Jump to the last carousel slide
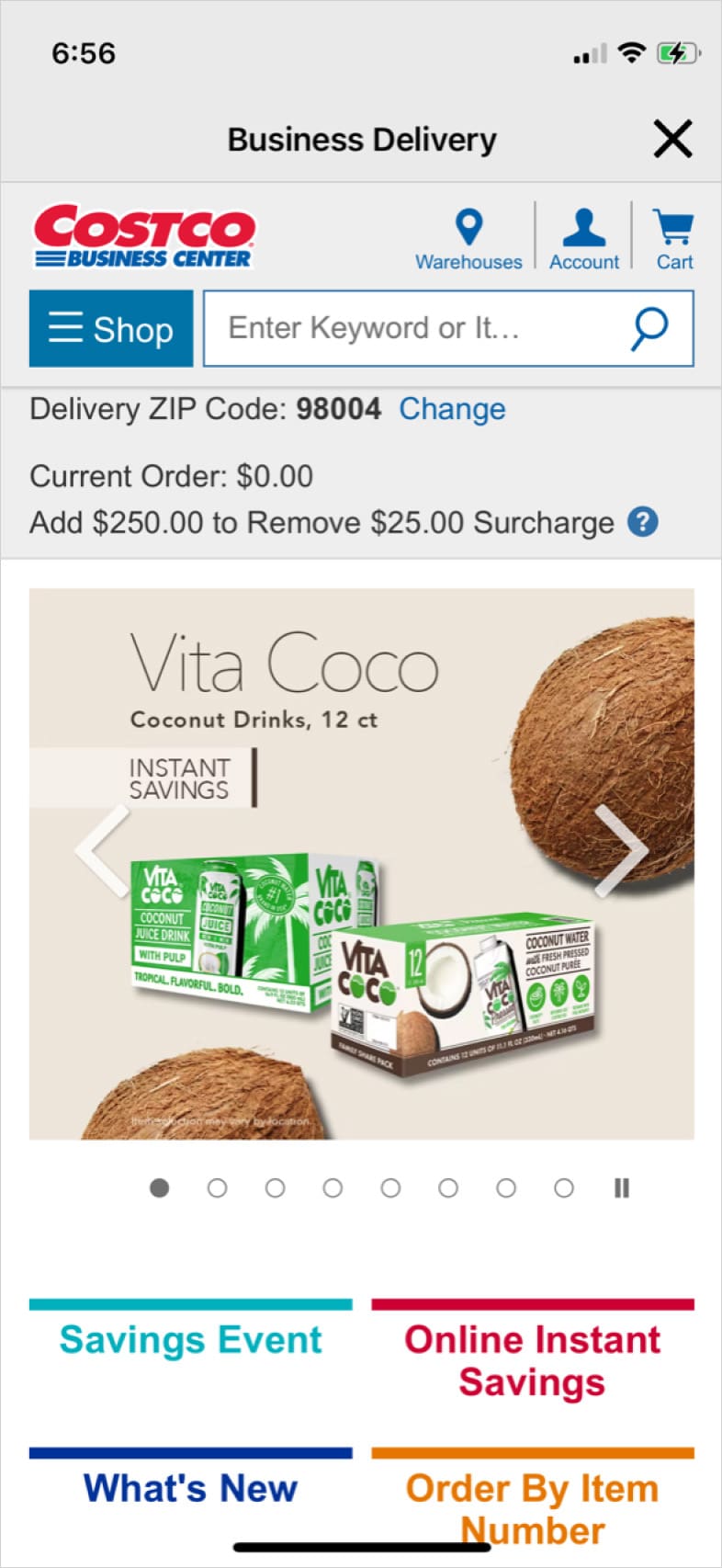722x1568 pixels. point(564,1188)
